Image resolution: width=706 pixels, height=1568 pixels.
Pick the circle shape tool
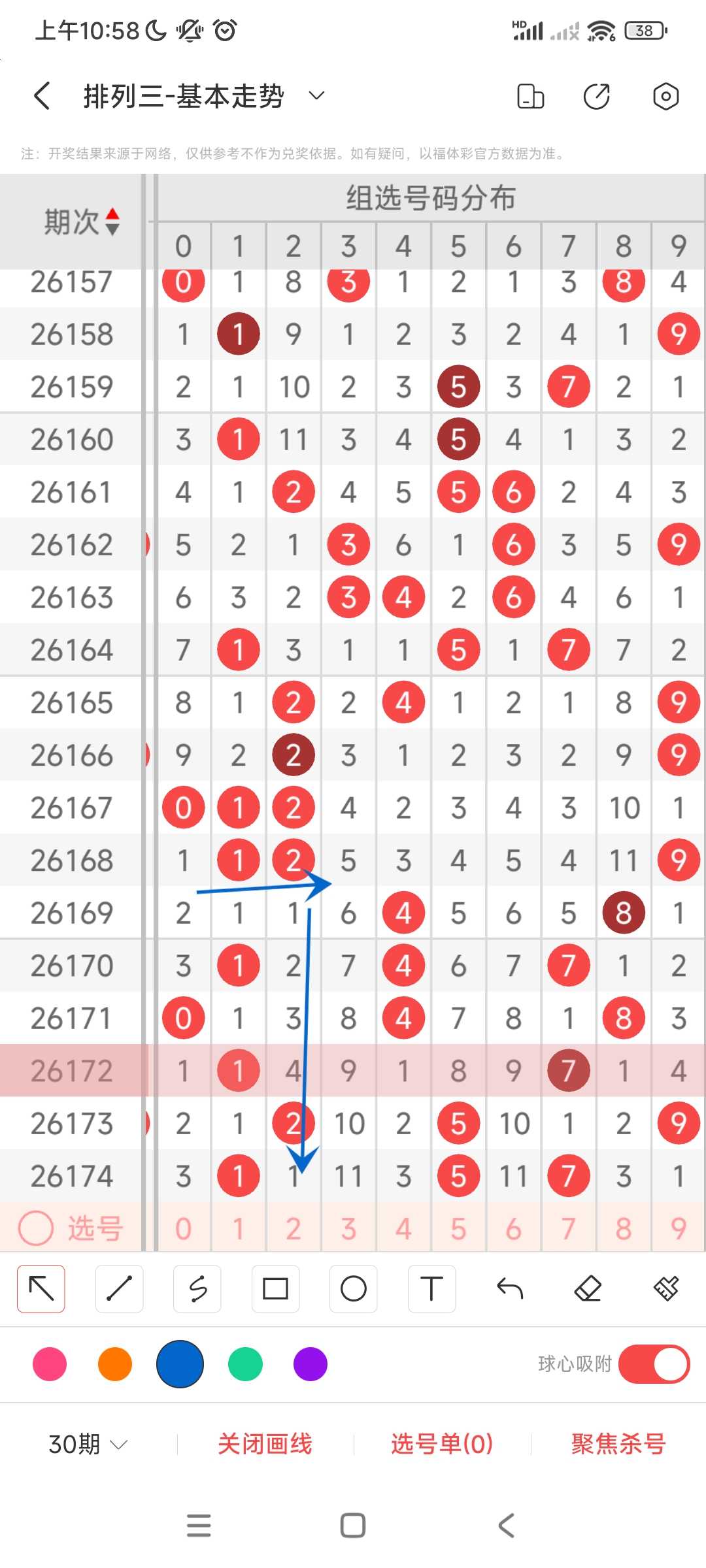(x=354, y=1289)
